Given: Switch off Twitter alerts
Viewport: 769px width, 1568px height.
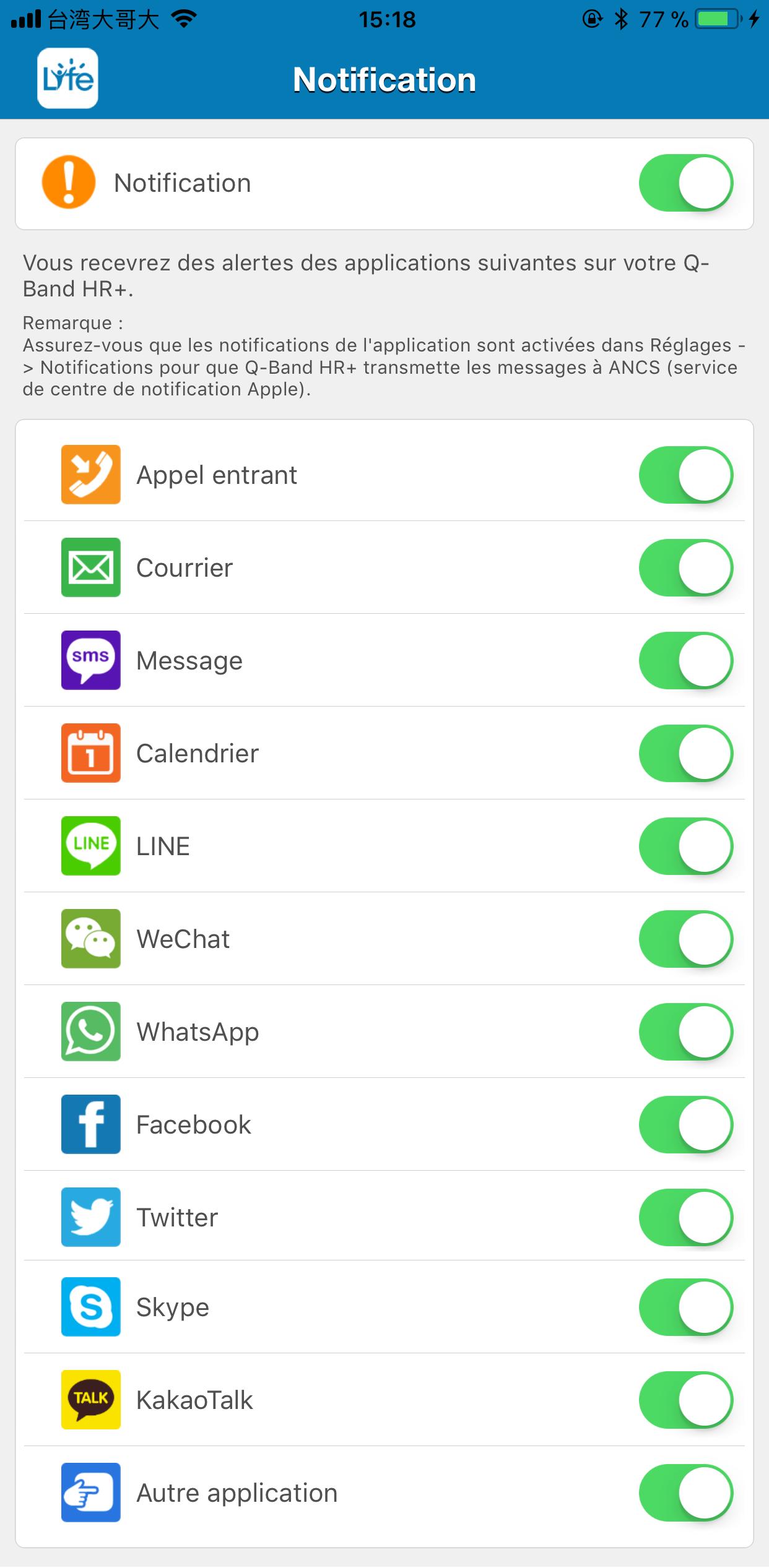Looking at the screenshot, I should [685, 1218].
